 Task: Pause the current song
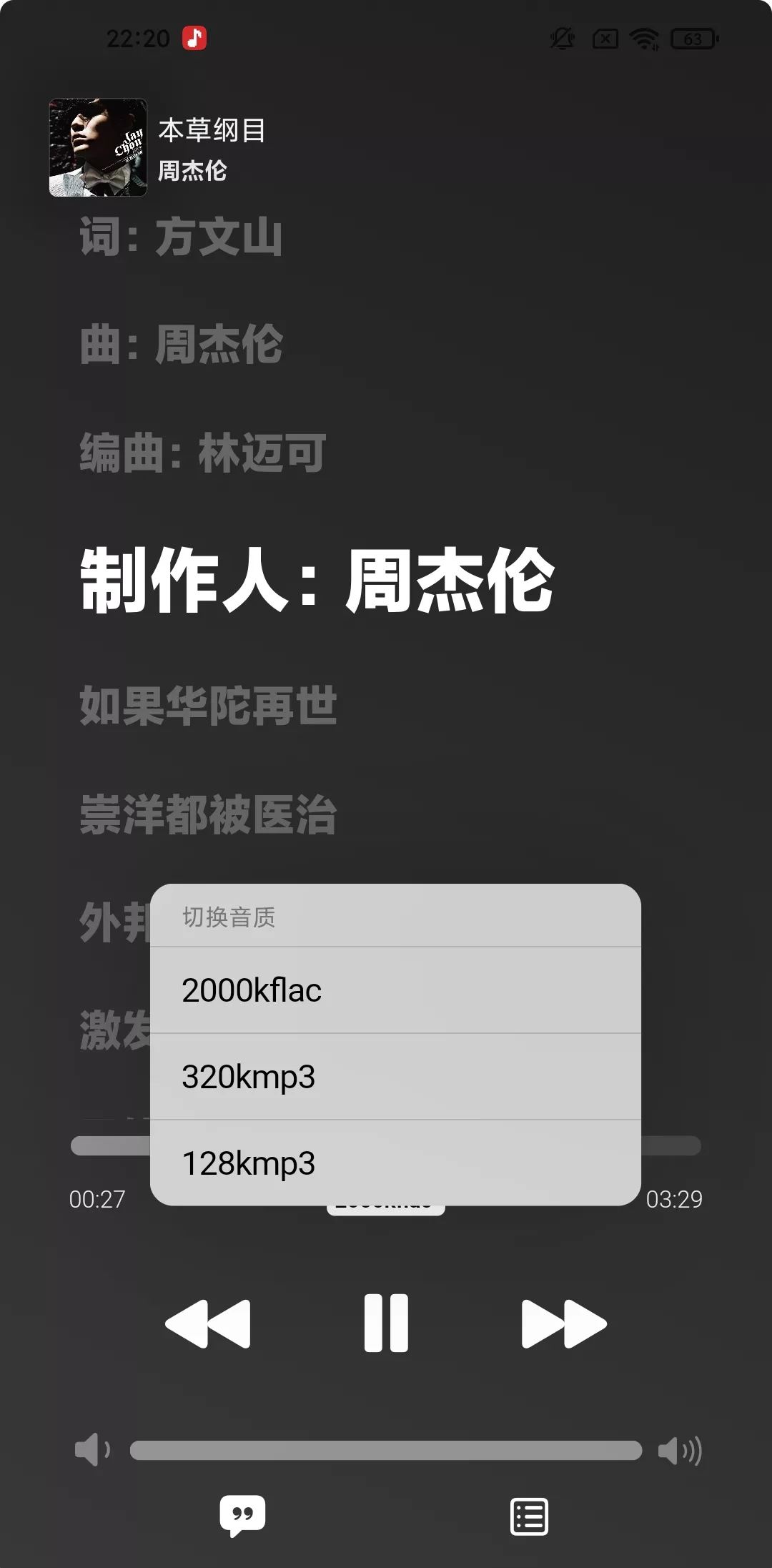(386, 1323)
